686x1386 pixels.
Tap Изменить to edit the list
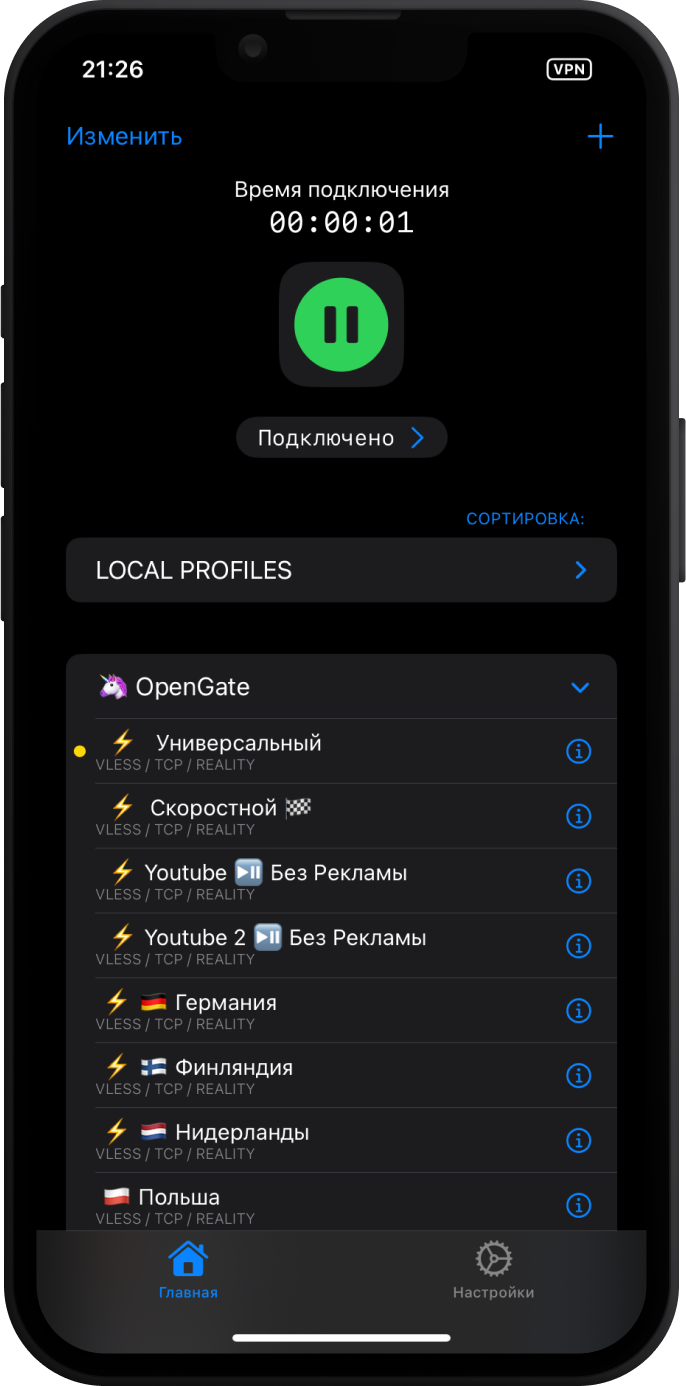124,137
